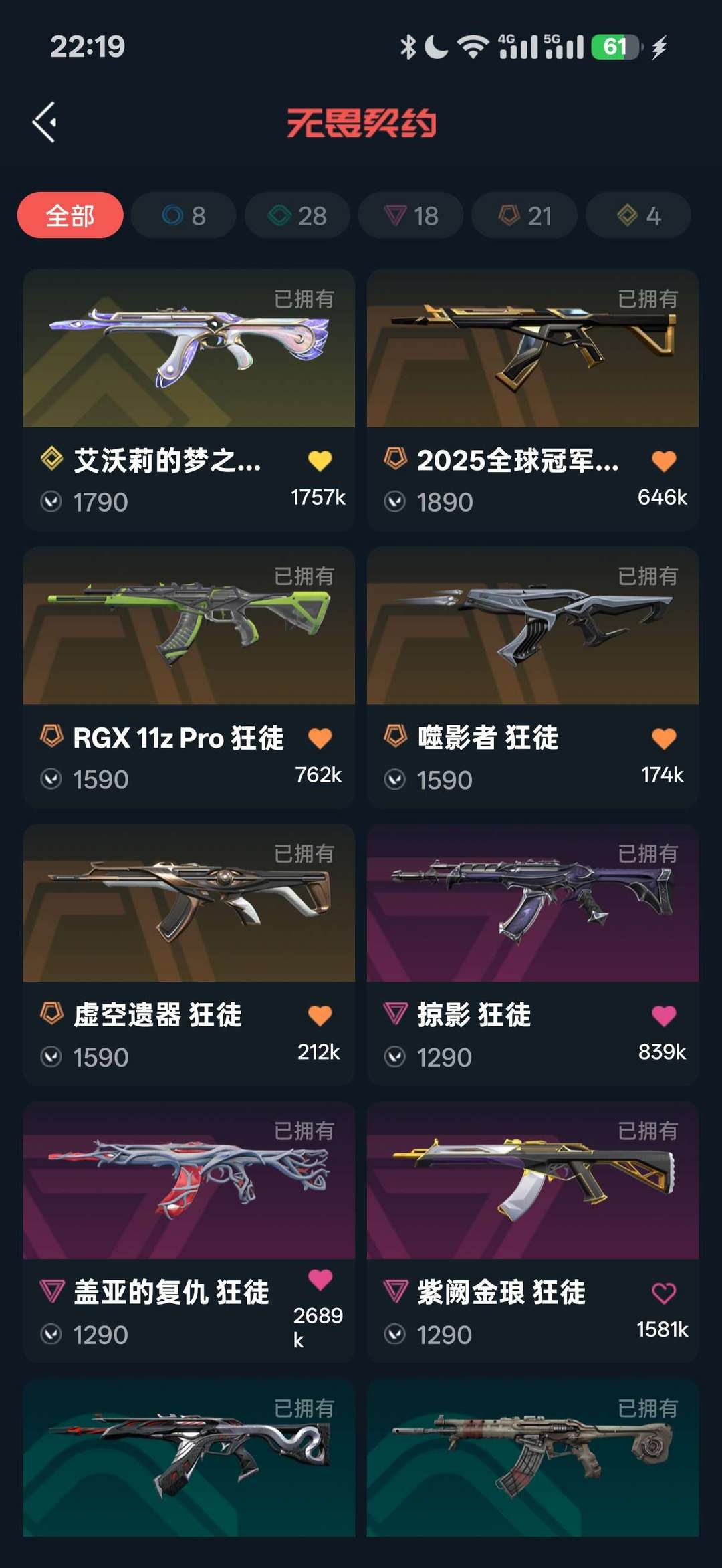This screenshot has width=722, height=1568.
Task: Tap the 无畏契约 title at the top
Action: coord(361,121)
